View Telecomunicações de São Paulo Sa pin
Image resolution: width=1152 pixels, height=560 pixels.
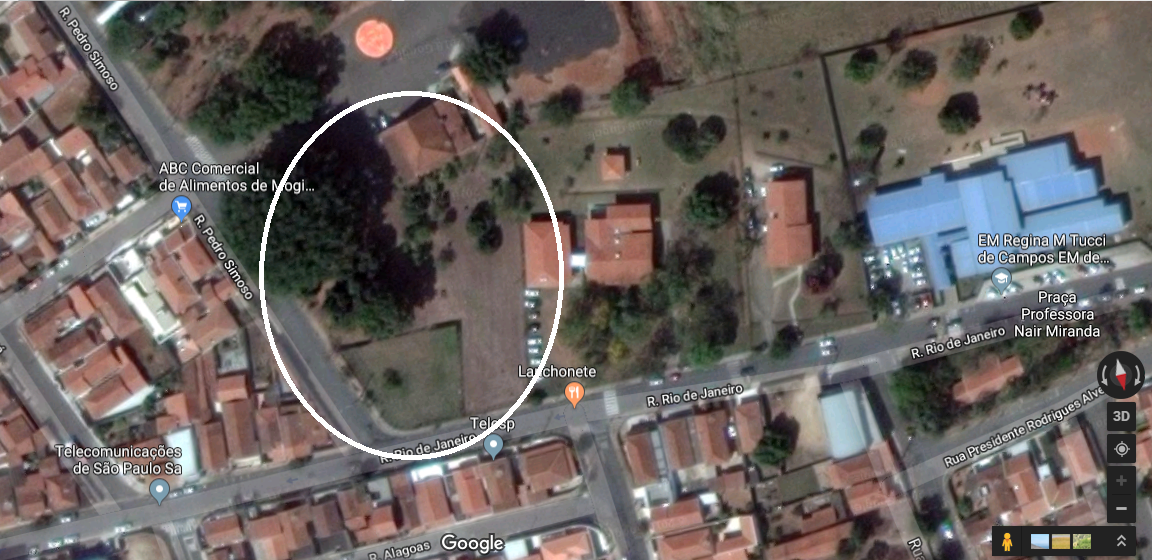point(159,491)
